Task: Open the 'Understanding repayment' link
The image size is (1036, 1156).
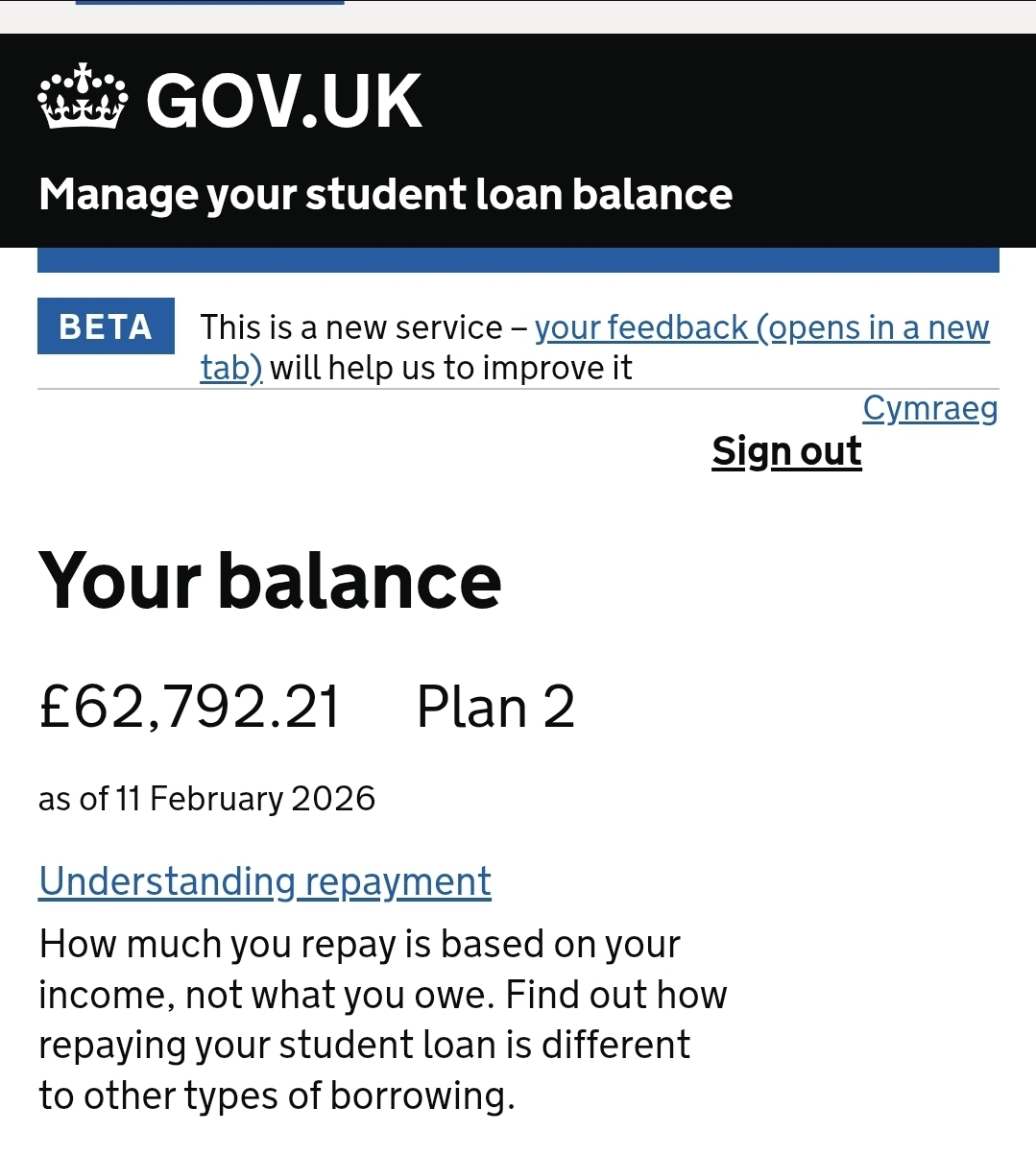Action: 265,881
